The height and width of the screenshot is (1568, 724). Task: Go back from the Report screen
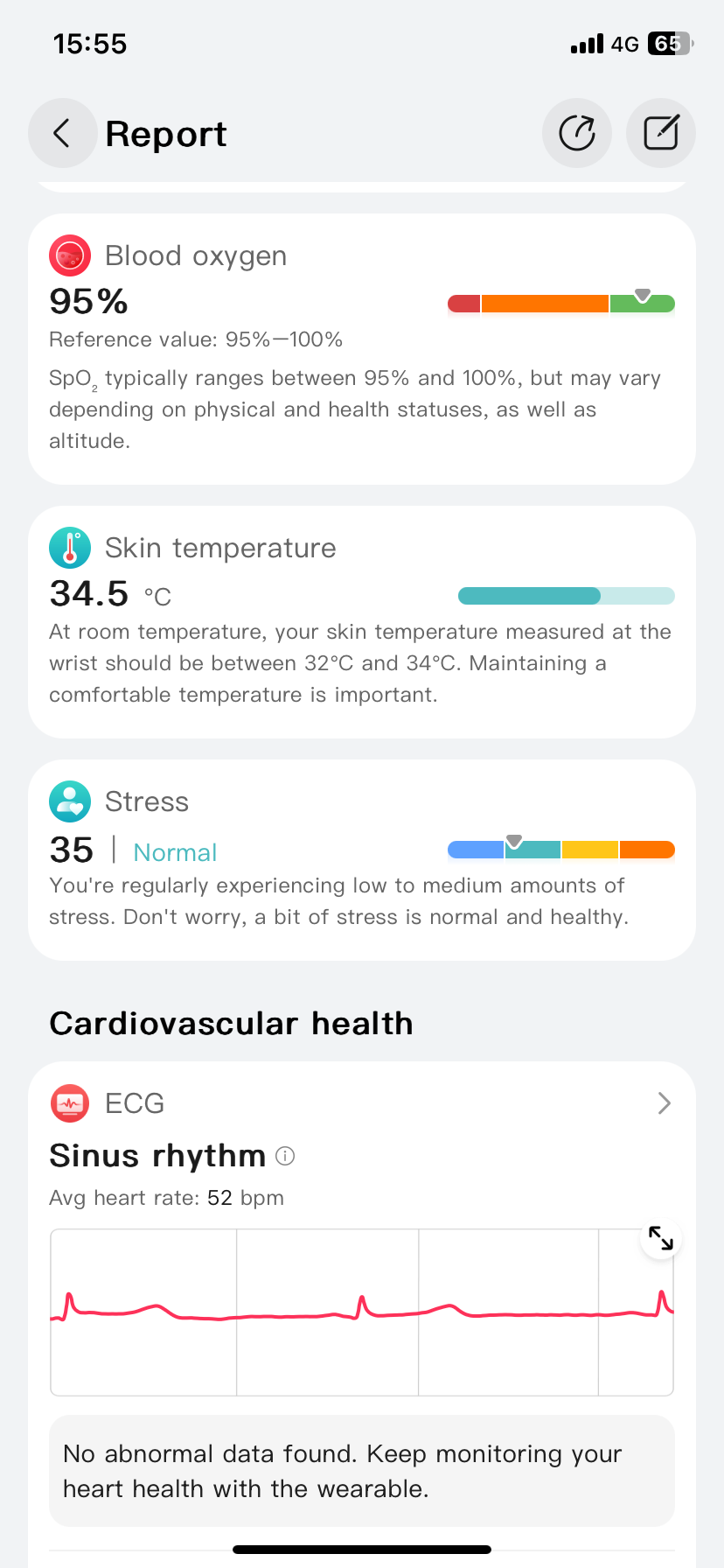click(x=62, y=134)
